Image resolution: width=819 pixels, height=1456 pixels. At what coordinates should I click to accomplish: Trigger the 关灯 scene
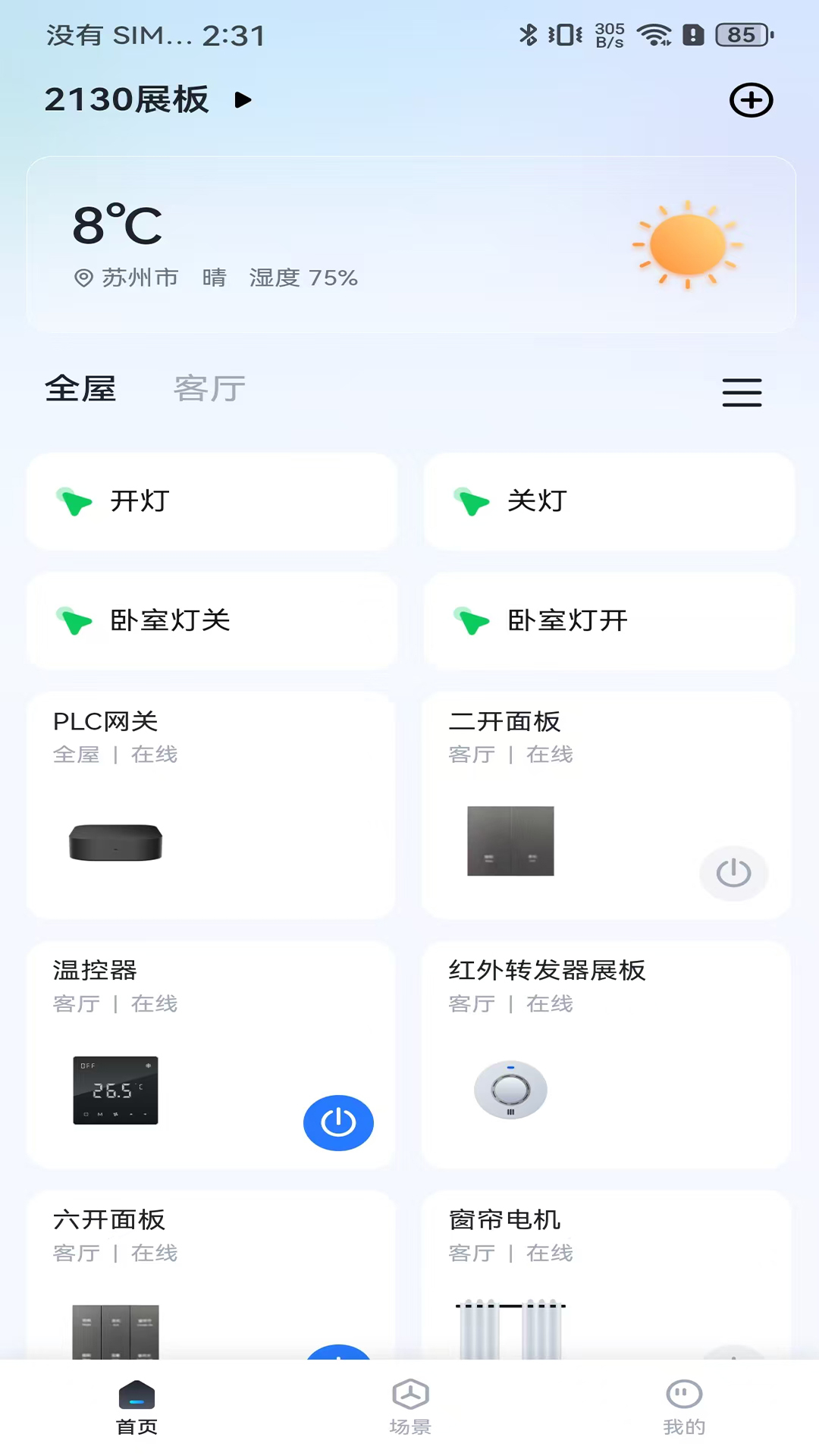[x=608, y=501]
